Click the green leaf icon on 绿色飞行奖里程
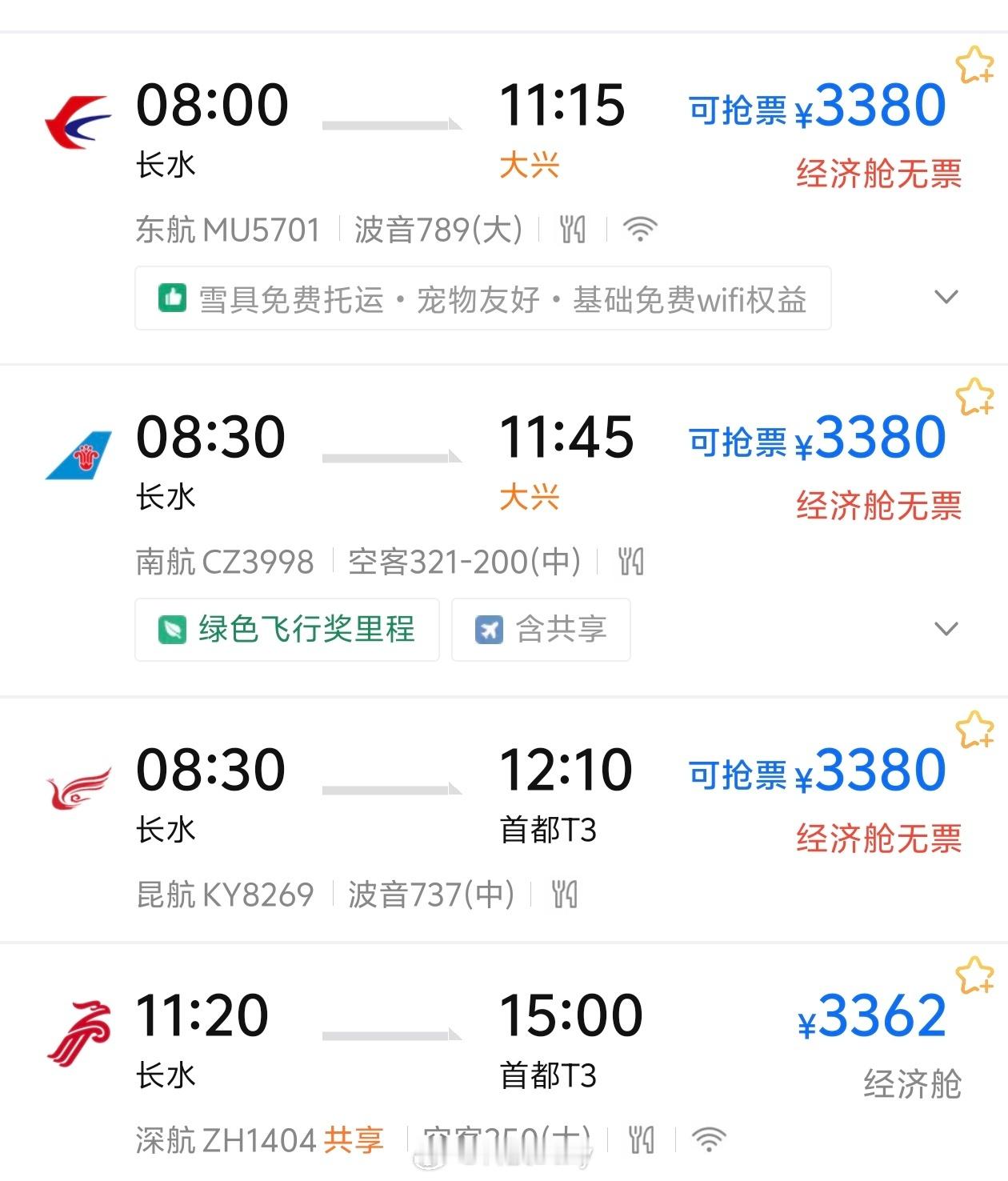 [171, 630]
